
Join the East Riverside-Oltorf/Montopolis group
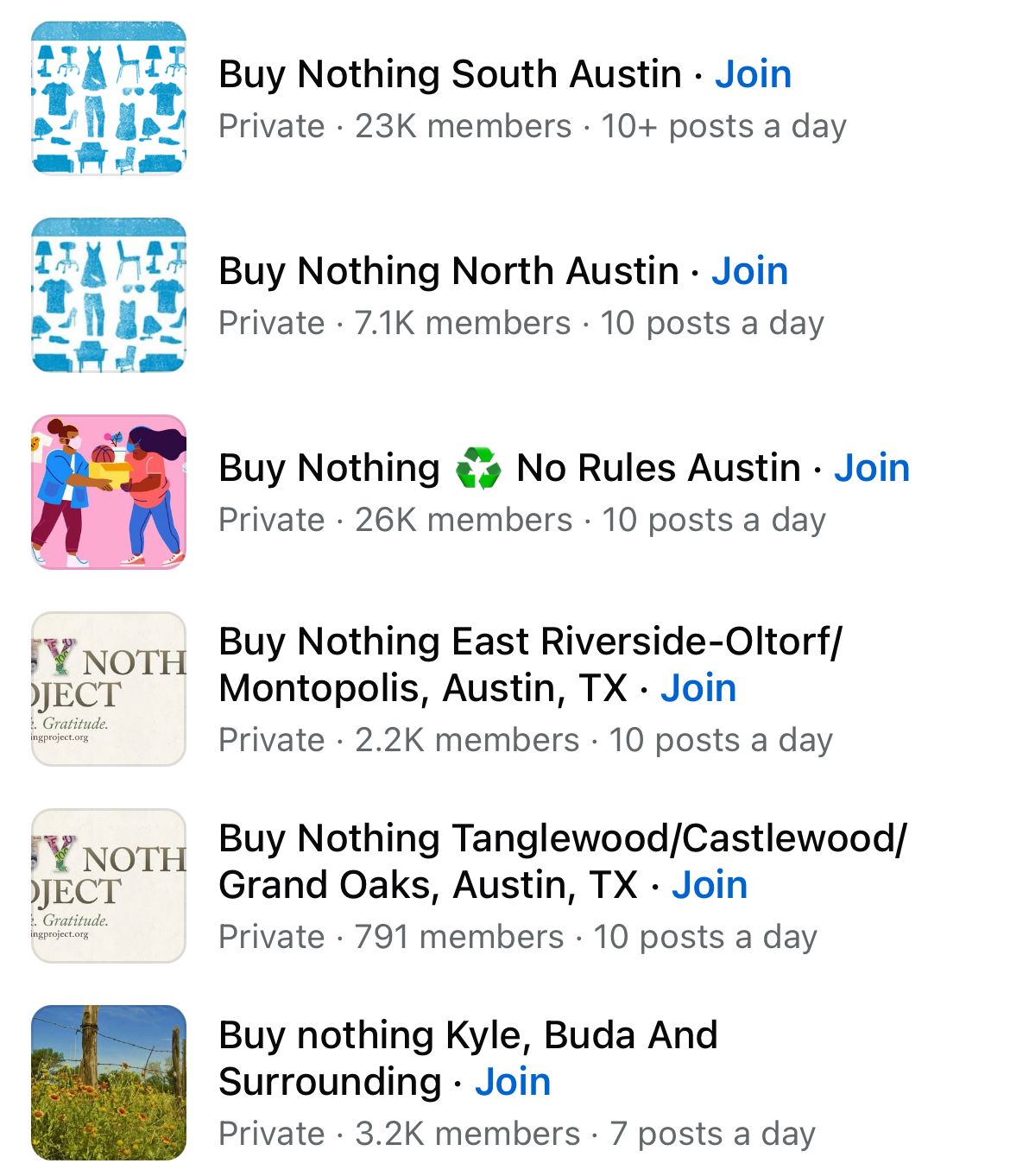[x=698, y=688]
